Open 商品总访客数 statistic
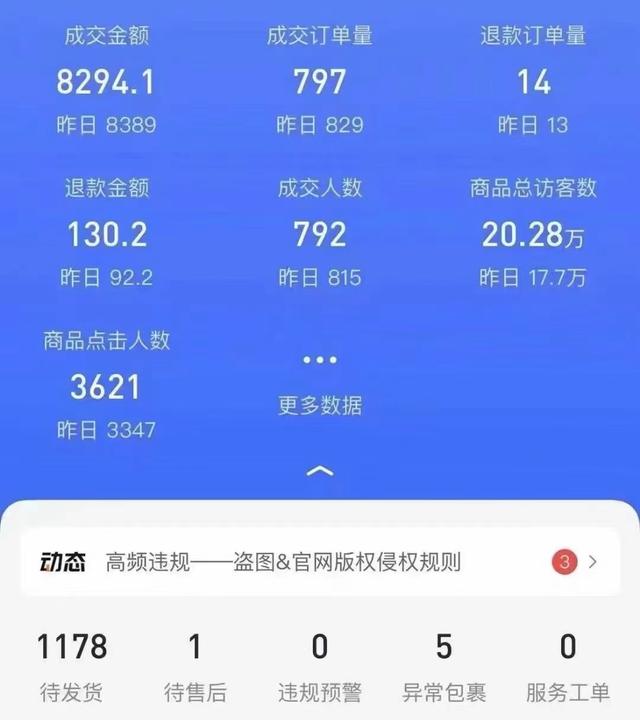 (533, 233)
